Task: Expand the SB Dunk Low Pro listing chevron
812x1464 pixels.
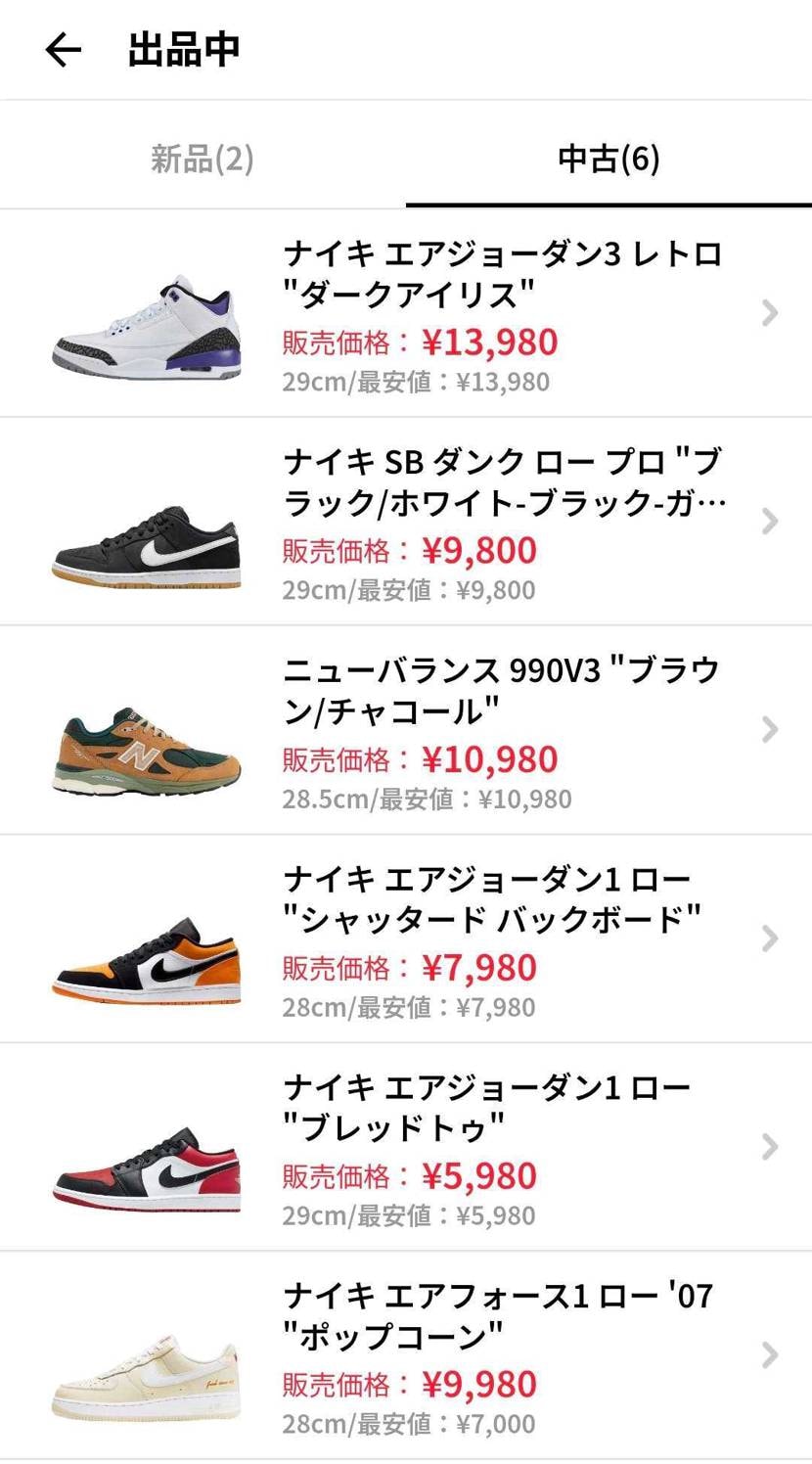Action: click(x=769, y=522)
